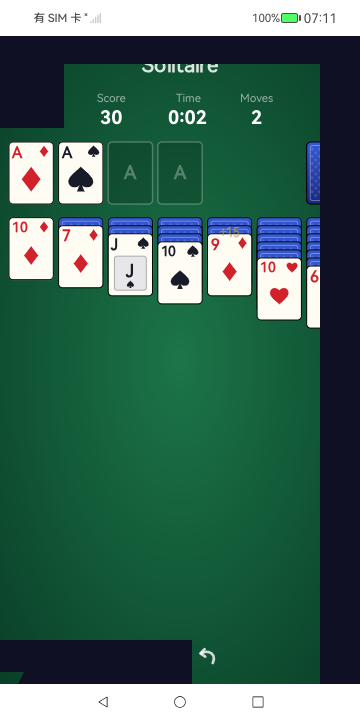Select the 10 of Hearts card
Screen dimensions: 360x720
[x=279, y=289]
